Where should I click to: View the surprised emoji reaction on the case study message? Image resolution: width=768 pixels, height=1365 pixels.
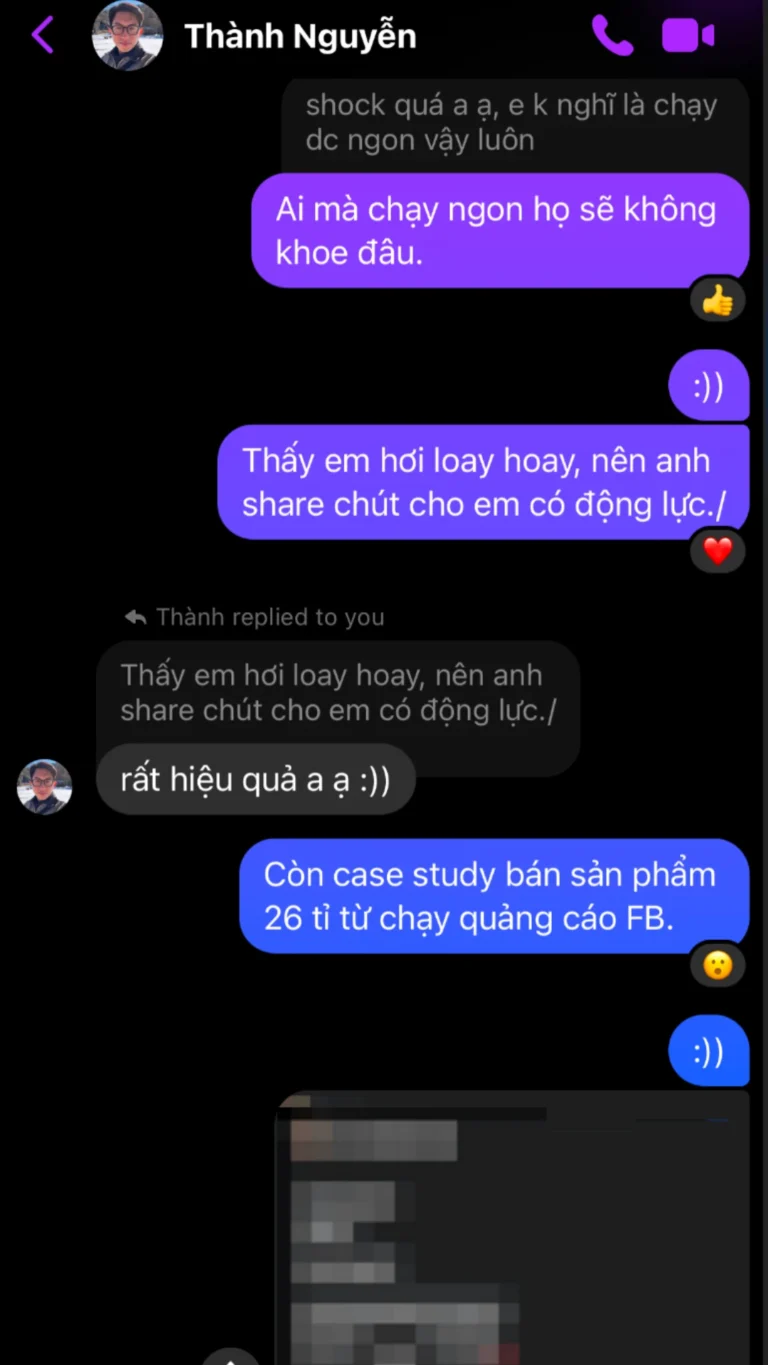717,965
